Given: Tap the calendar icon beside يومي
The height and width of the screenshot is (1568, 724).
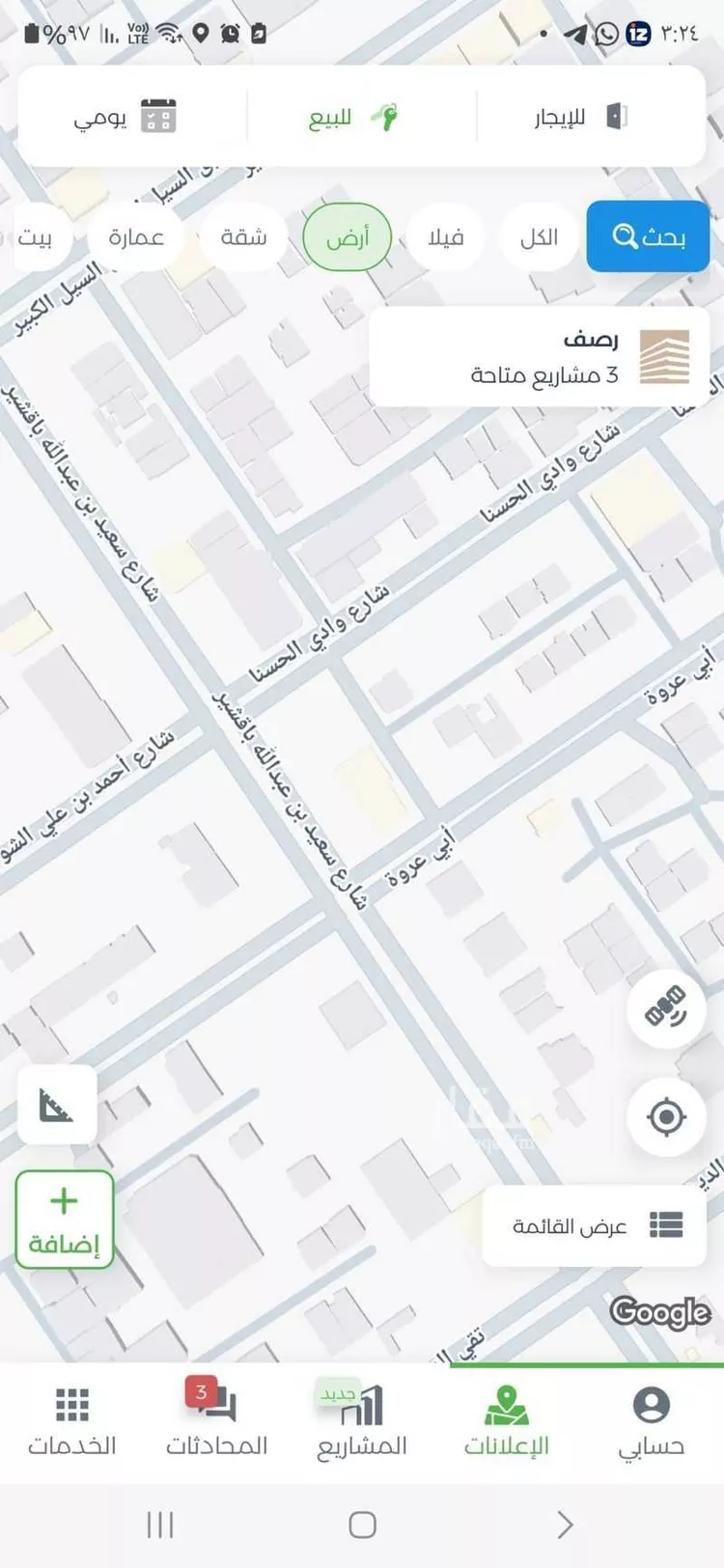Looking at the screenshot, I should click(157, 116).
